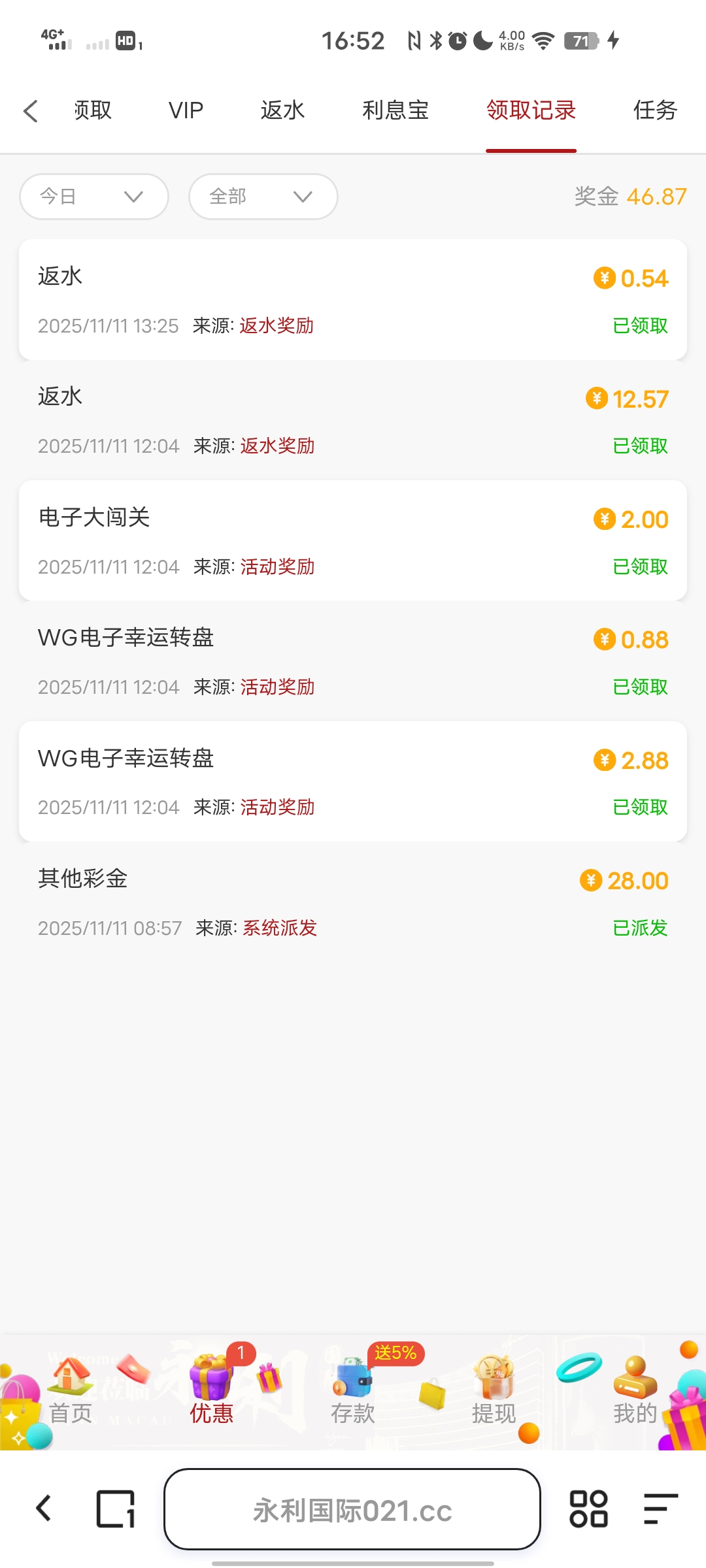Tap the 永利国际021.cc address bar
Screen dimensions: 706x1568
click(352, 1510)
